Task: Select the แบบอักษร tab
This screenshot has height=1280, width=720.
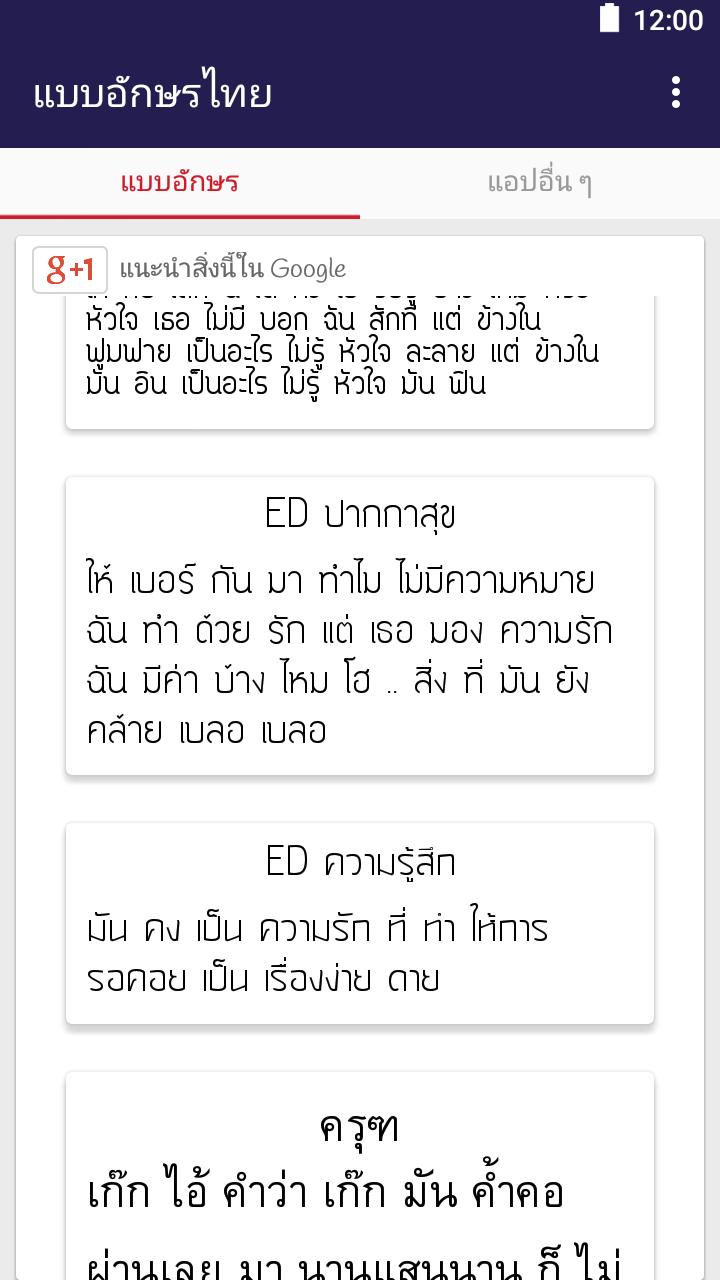Action: click(x=180, y=183)
